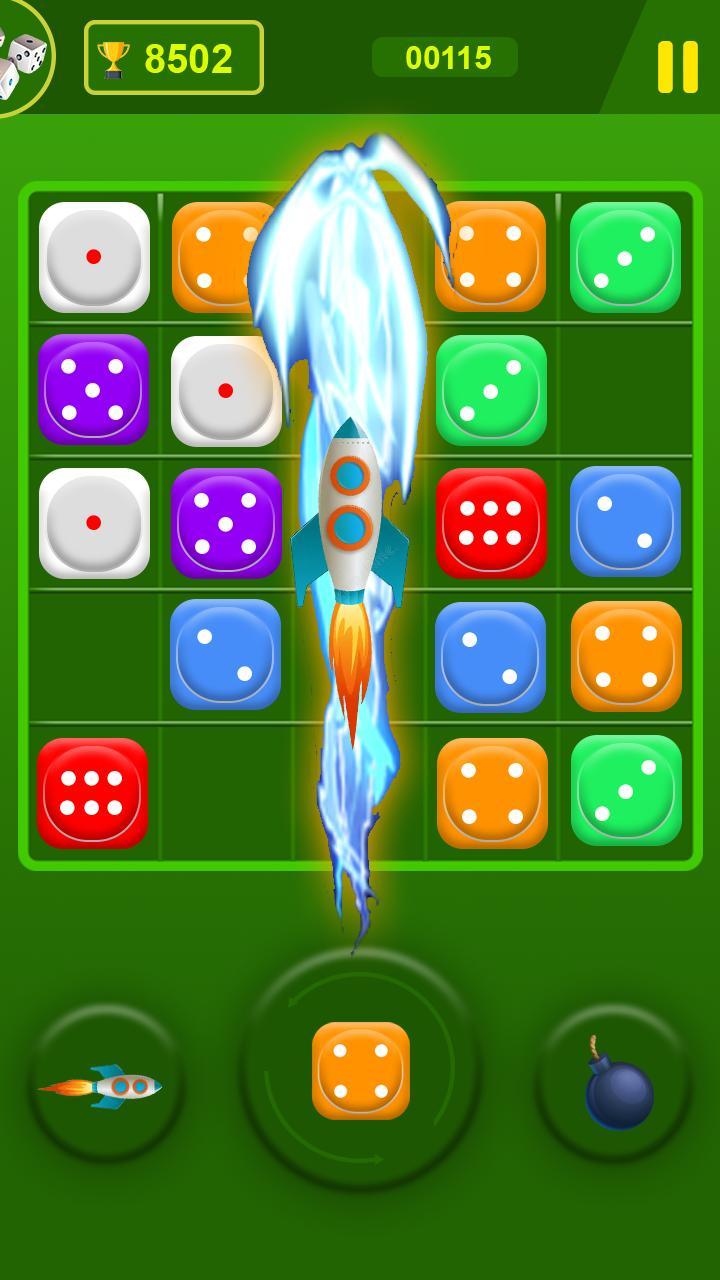Click the green two dice in the second row
This screenshot has height=1280, width=720.
coord(492,390)
